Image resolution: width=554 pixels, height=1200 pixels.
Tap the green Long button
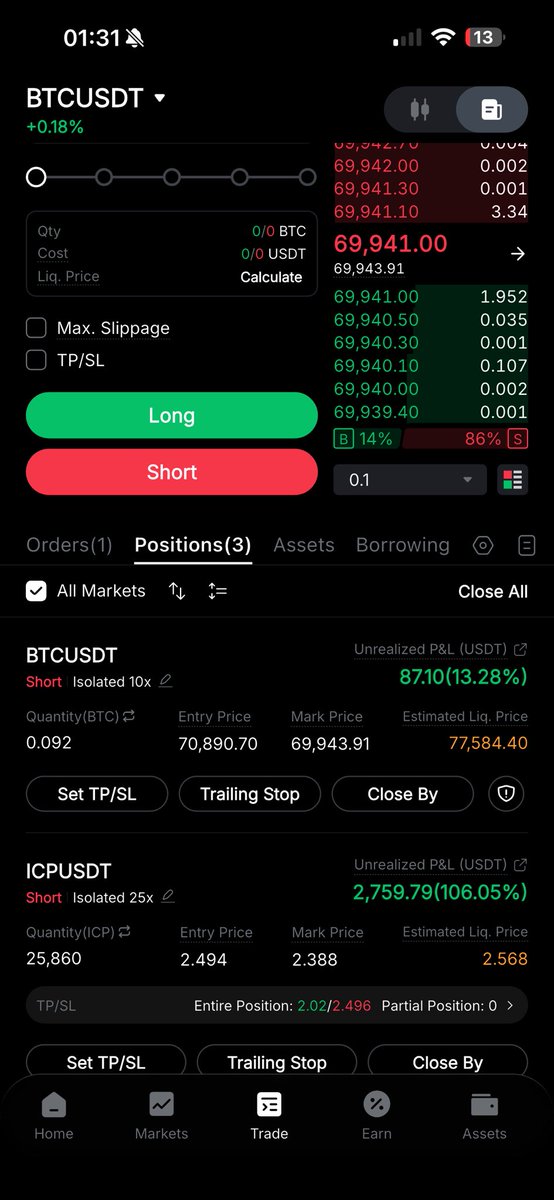coord(171,415)
